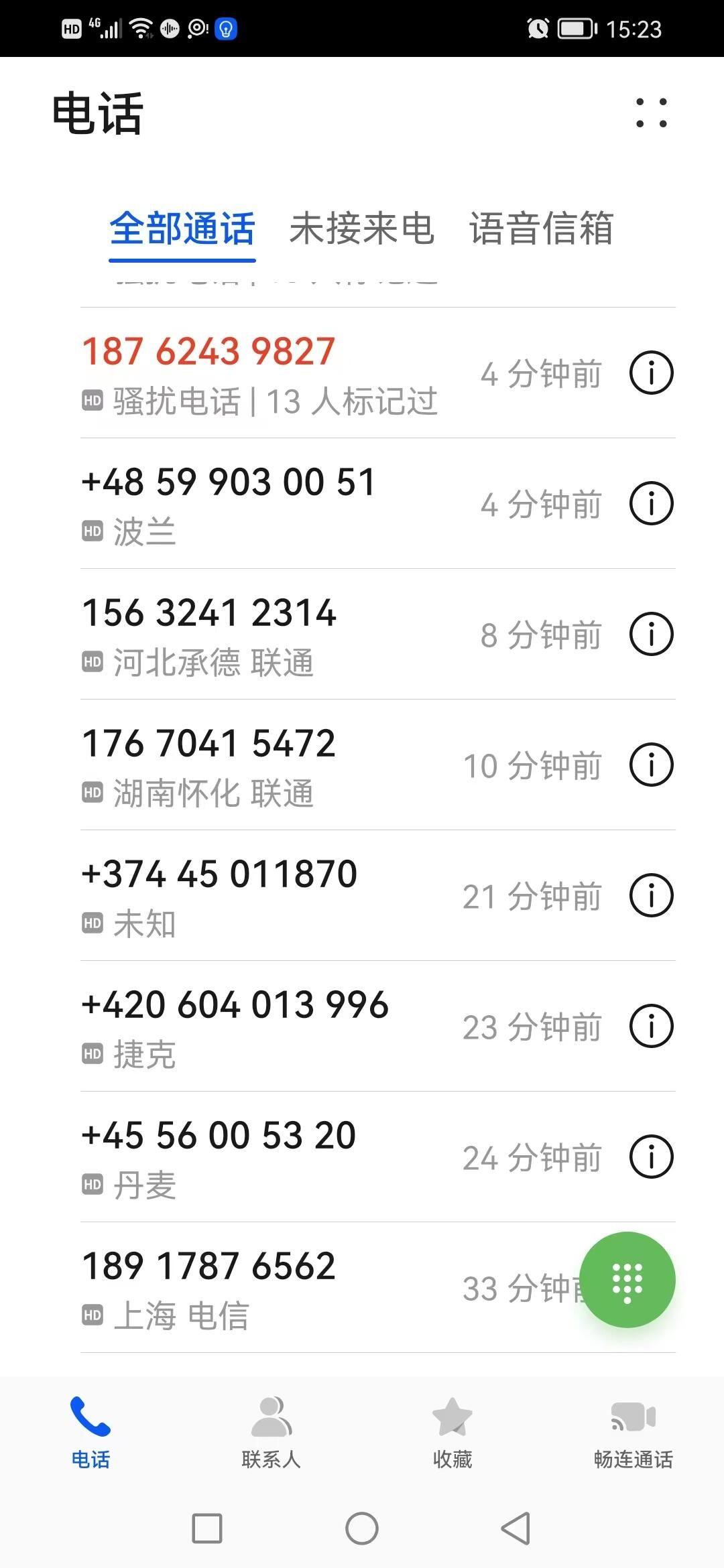
Task: Tap the +374 45 011870 call entry
Action: click(268, 896)
